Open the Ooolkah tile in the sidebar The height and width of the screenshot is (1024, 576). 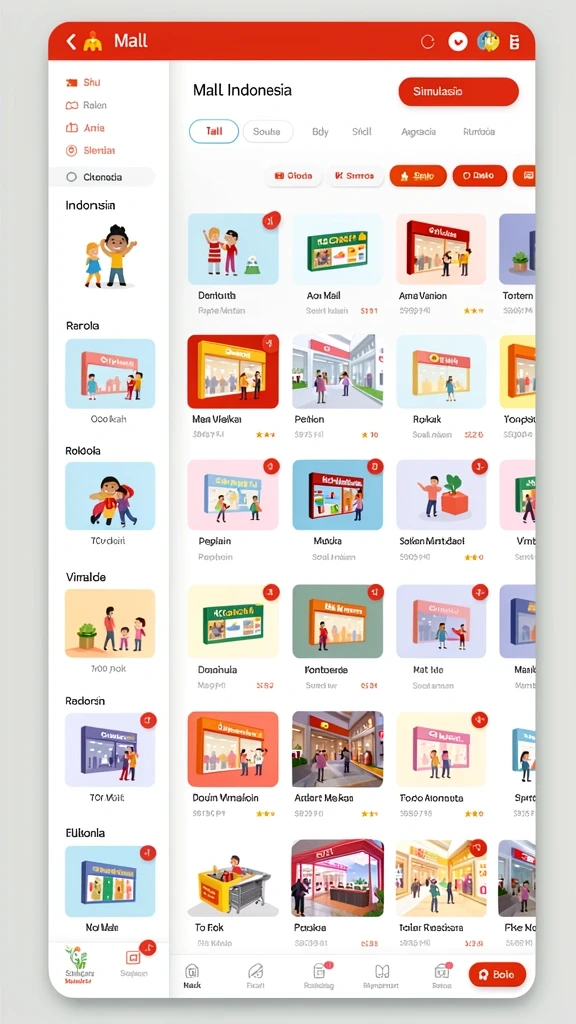tap(110, 382)
